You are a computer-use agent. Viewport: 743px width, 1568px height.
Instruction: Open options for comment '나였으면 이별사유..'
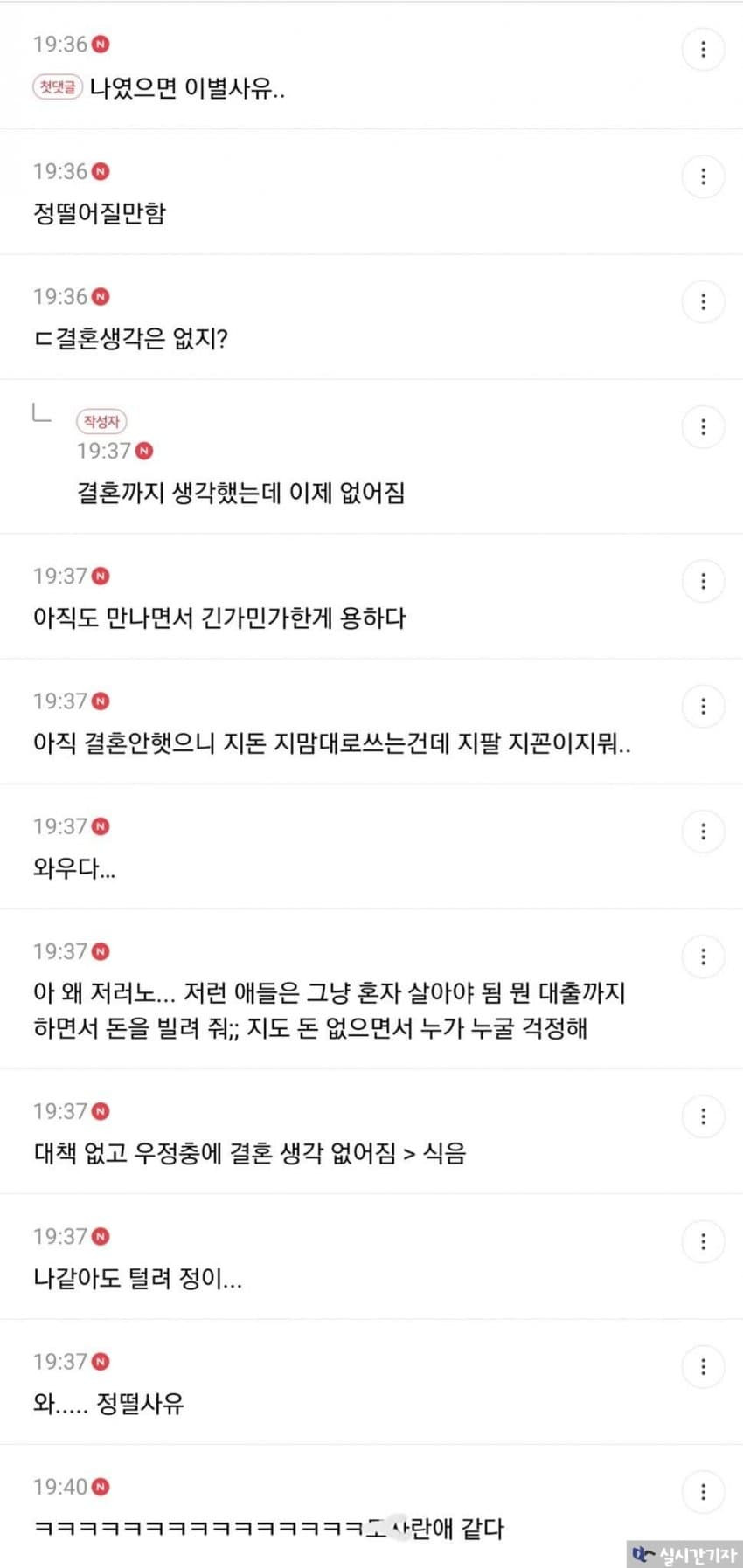click(703, 50)
